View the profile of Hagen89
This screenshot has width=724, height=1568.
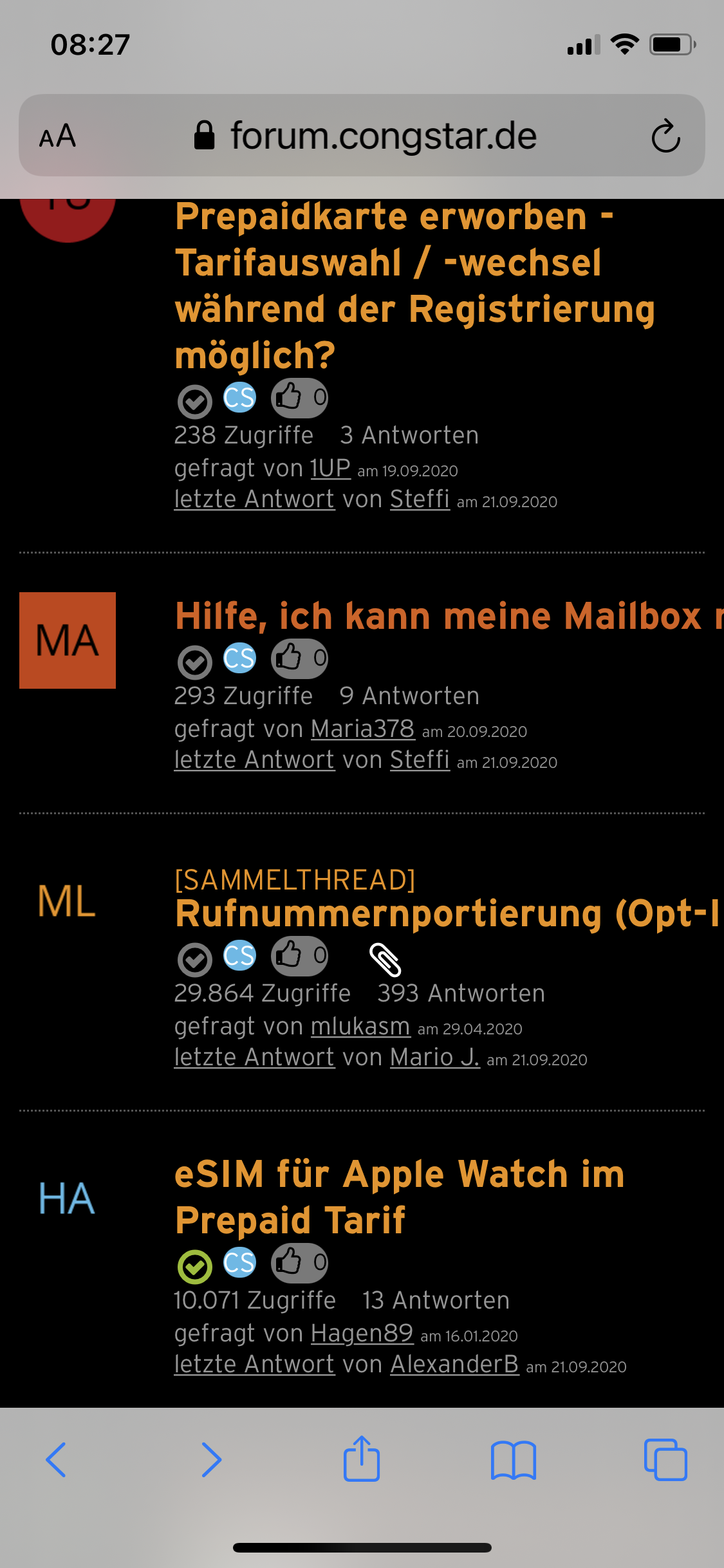(x=362, y=1333)
